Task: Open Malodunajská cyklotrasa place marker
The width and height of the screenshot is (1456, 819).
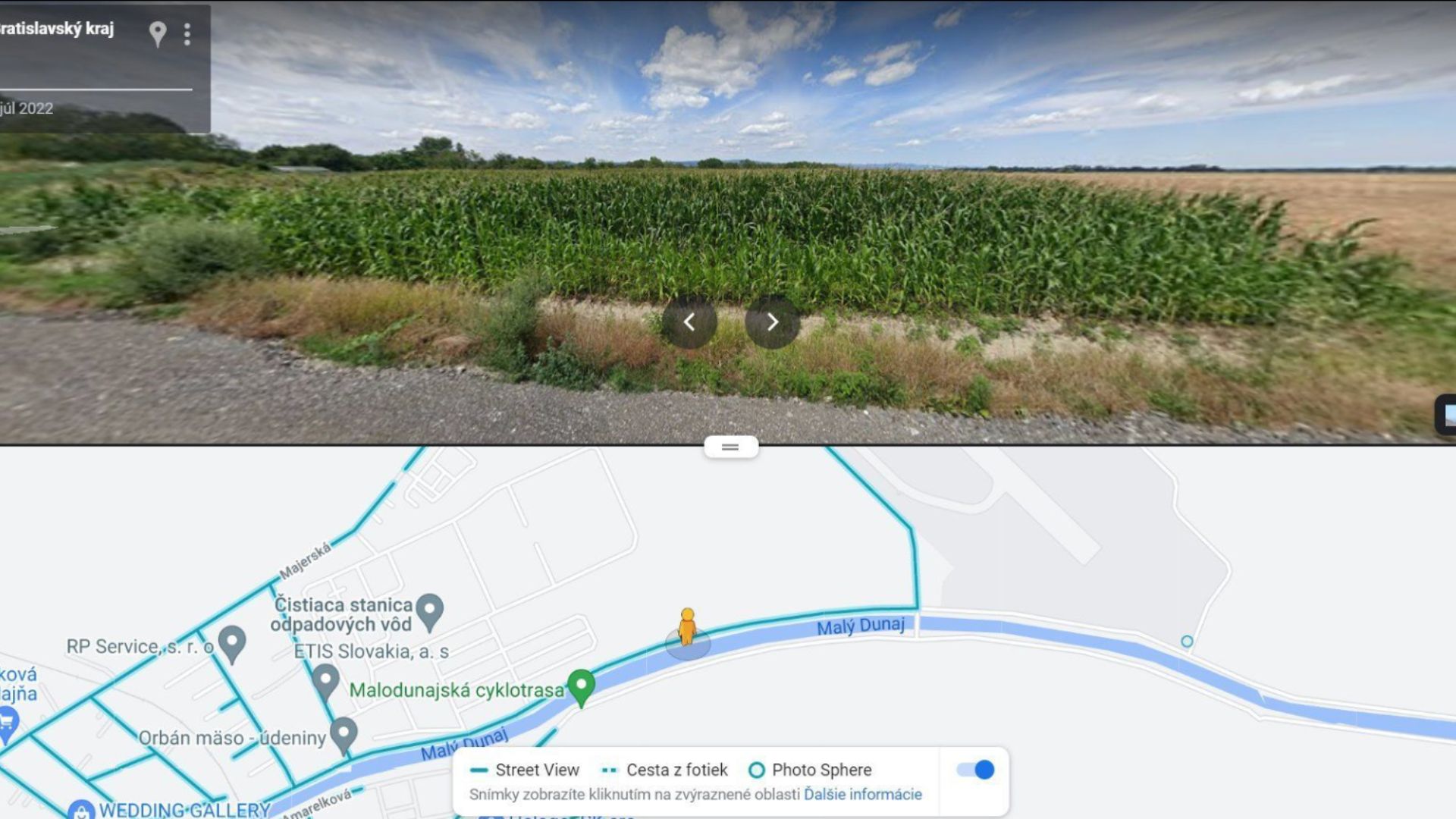Action: 581,686
